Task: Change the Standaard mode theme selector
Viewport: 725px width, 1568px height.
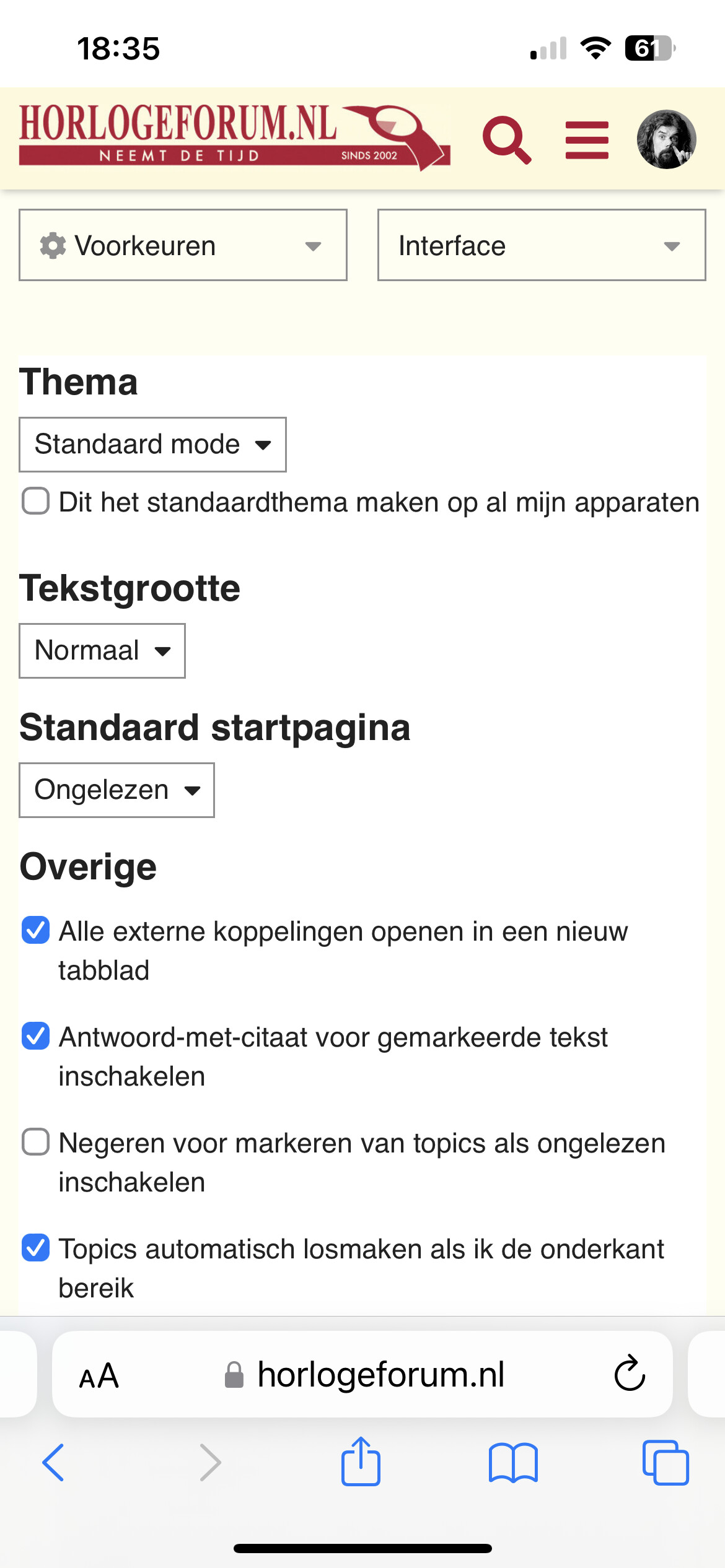Action: pyautogui.click(x=152, y=445)
